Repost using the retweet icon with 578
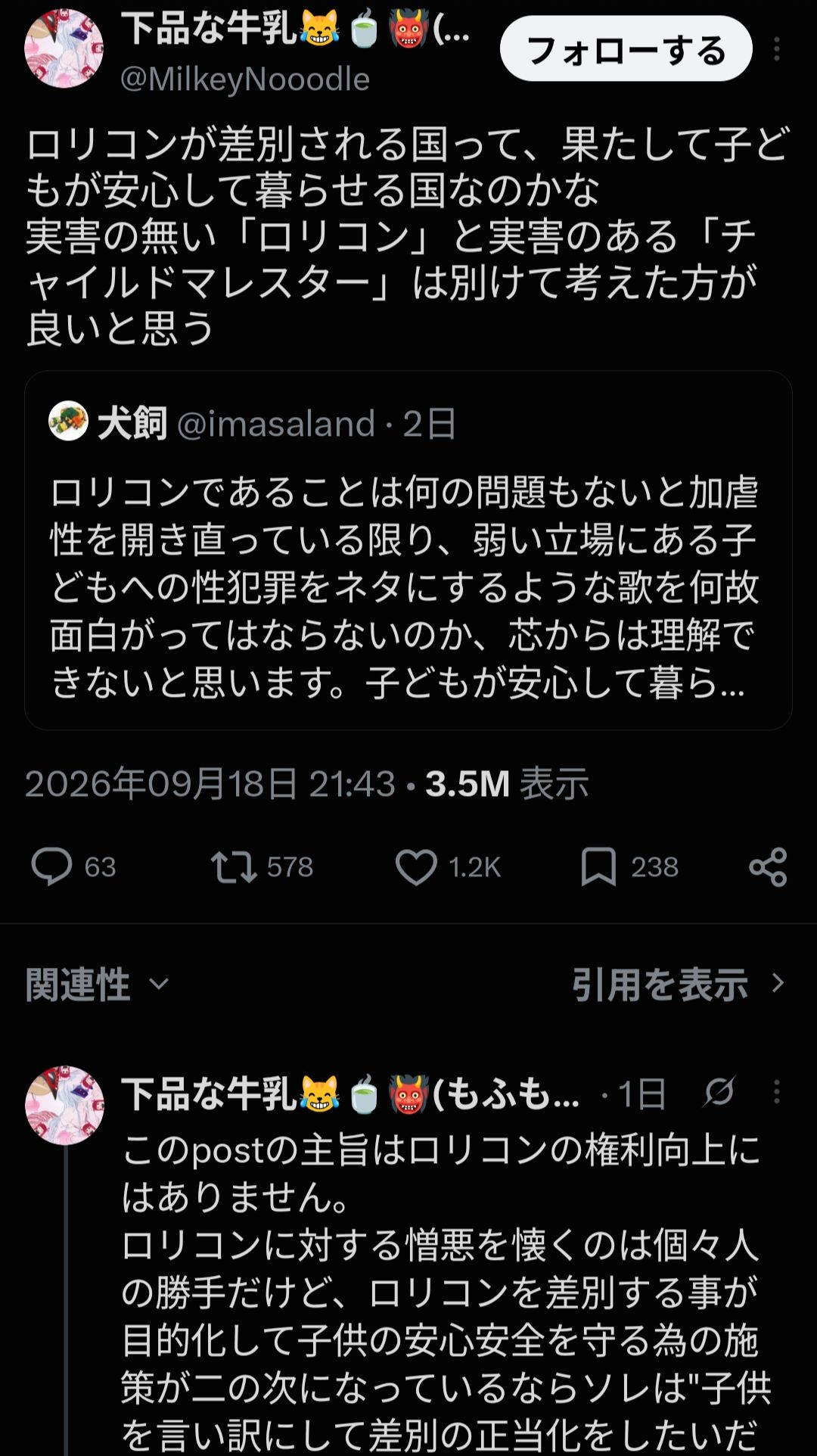 tap(262, 867)
